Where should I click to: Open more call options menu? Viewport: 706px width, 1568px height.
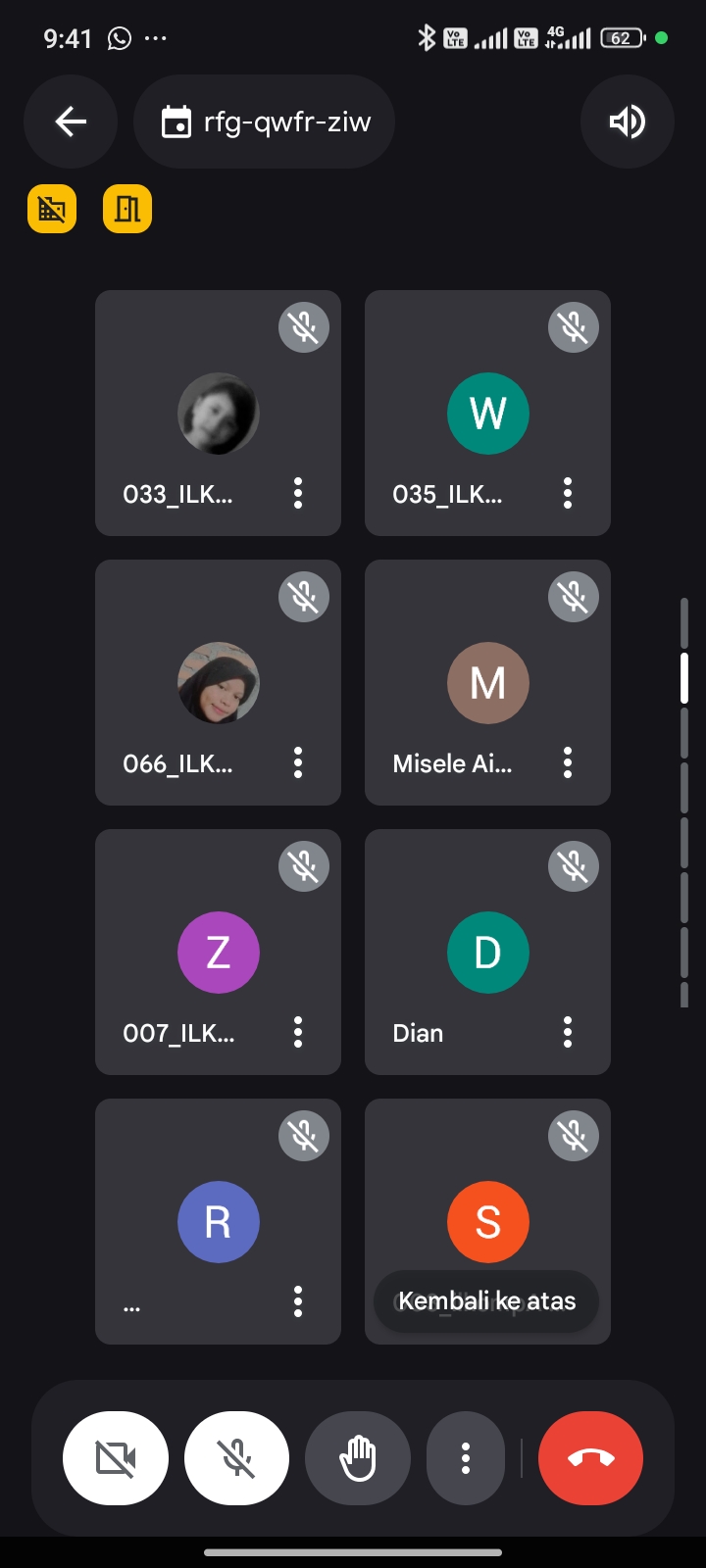[x=466, y=1458]
